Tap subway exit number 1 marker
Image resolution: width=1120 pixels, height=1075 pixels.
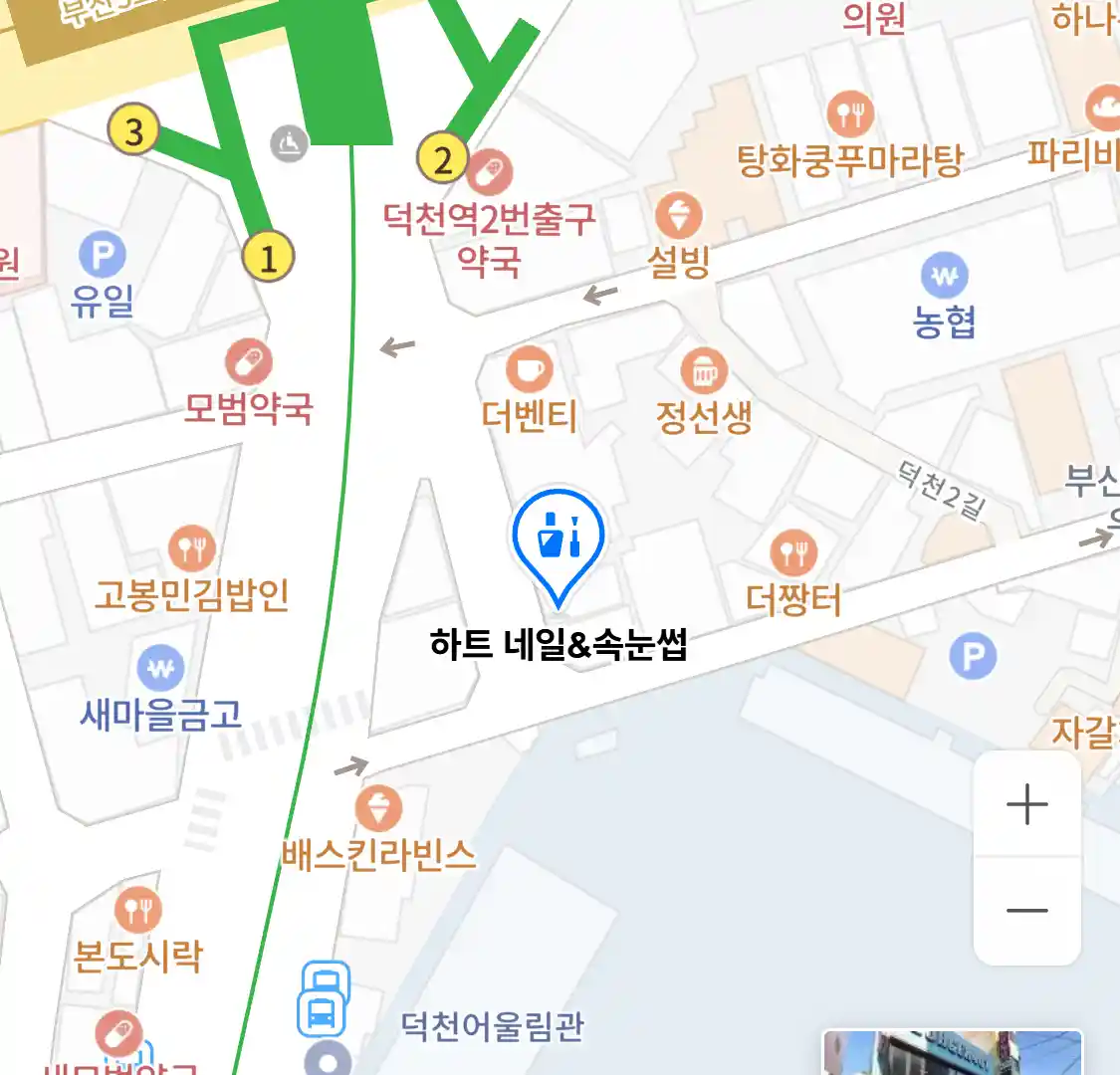pyautogui.click(x=268, y=257)
